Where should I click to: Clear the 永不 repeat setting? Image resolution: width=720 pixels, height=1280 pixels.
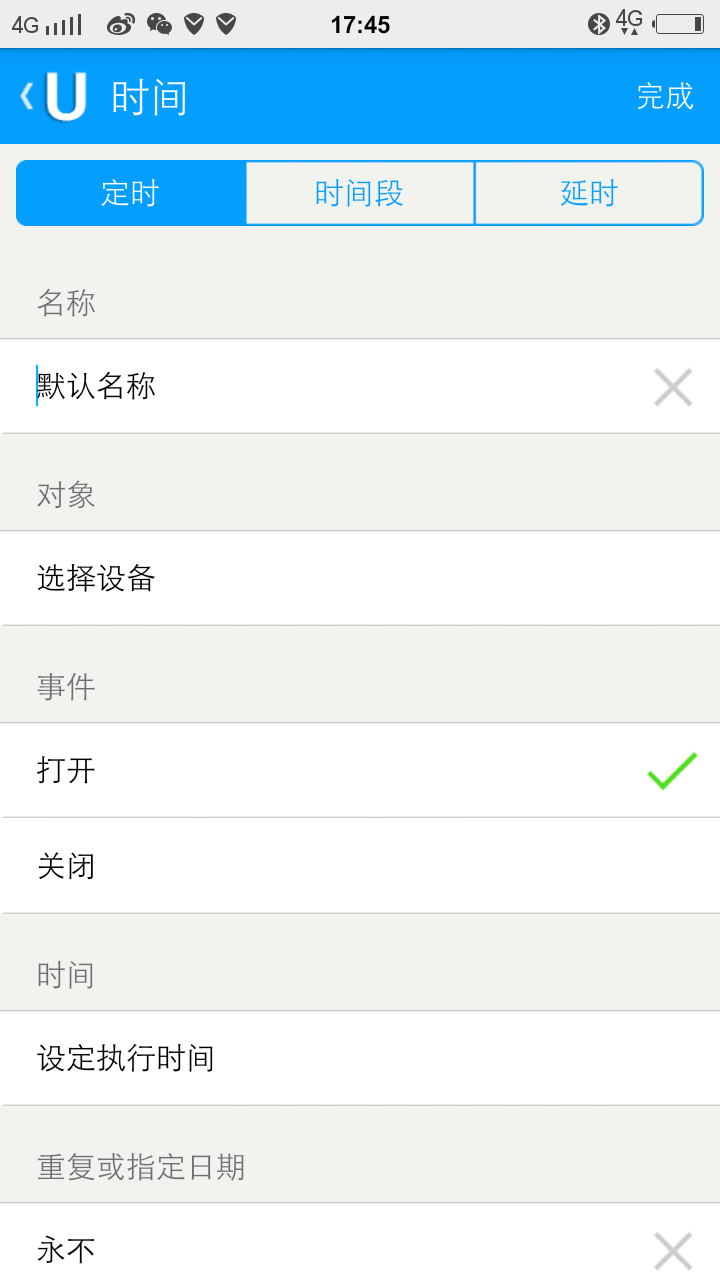673,1251
